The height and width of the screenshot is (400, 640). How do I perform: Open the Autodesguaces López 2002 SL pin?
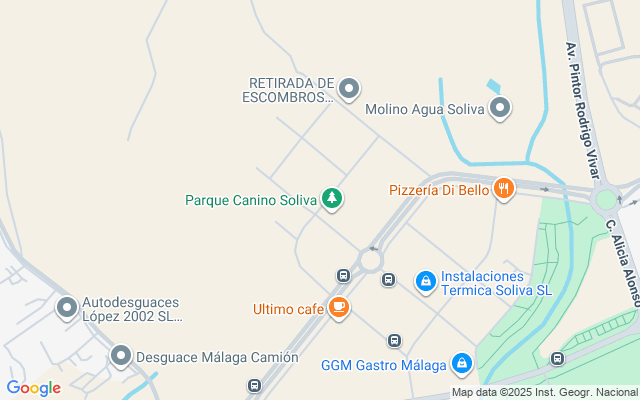click(x=67, y=308)
